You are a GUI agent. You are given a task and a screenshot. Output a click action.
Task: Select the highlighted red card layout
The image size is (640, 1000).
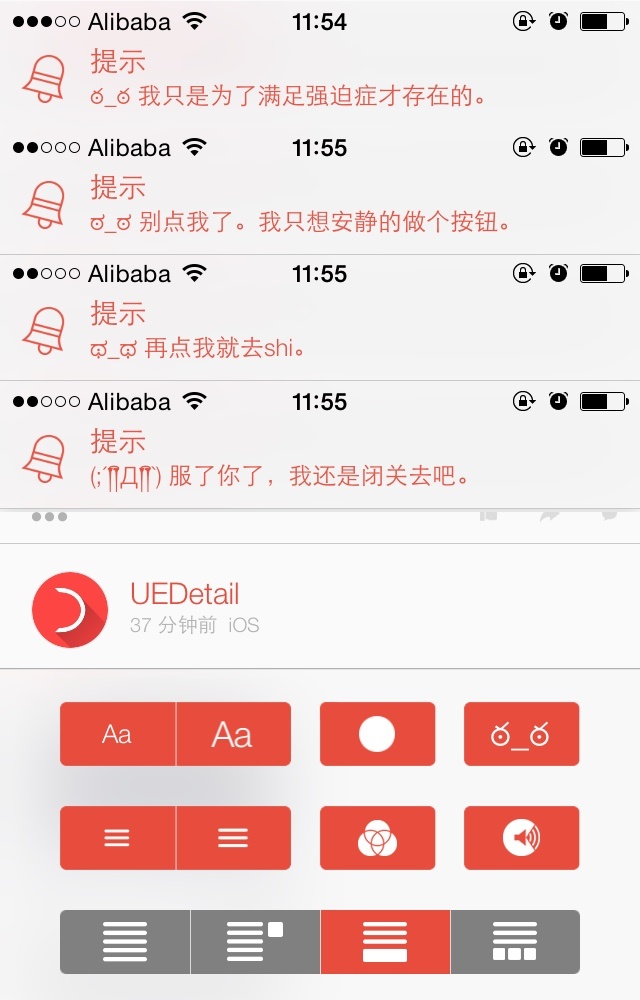(x=385, y=942)
